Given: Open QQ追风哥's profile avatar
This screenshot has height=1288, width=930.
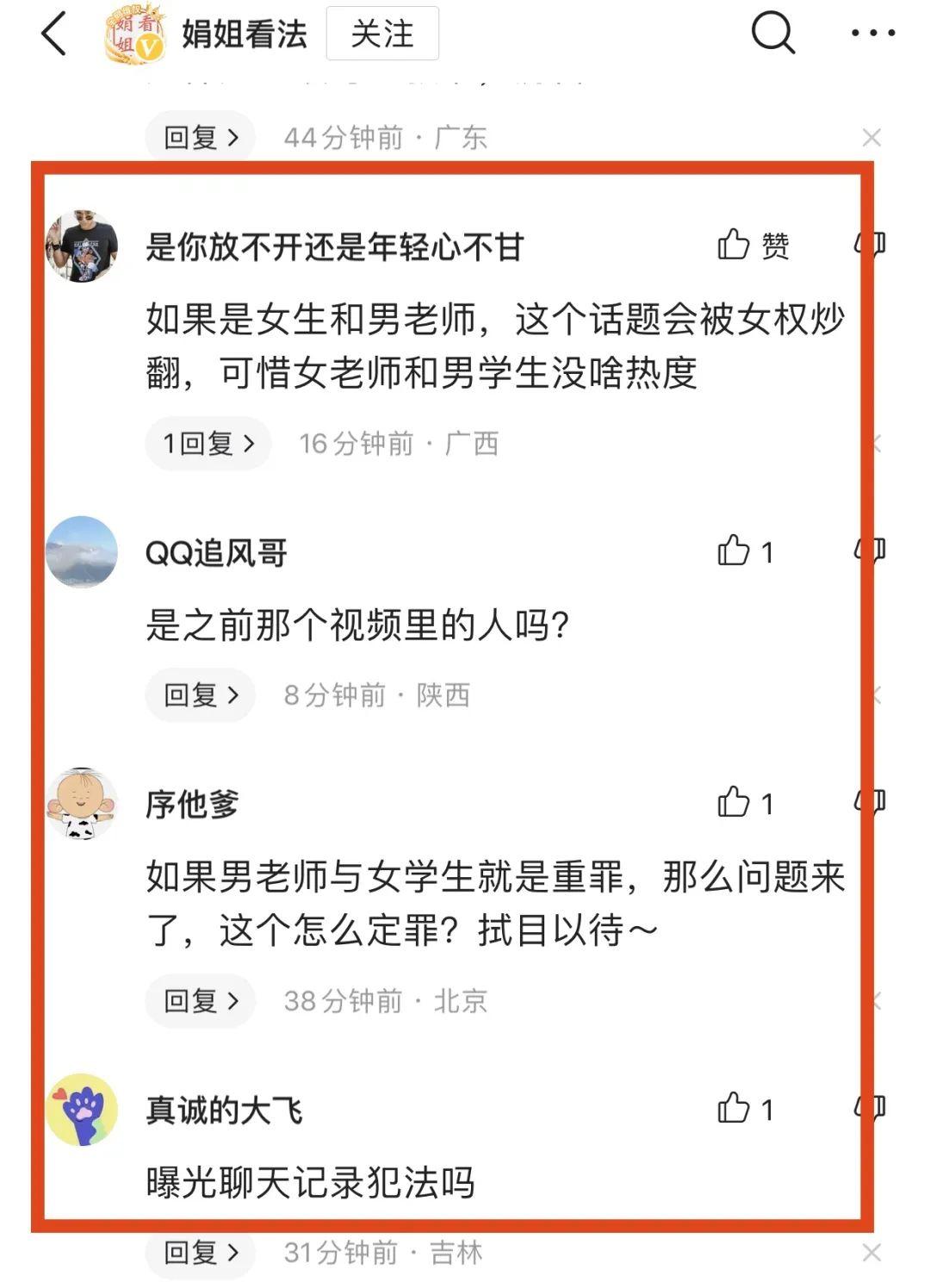Looking at the screenshot, I should click(x=82, y=552).
